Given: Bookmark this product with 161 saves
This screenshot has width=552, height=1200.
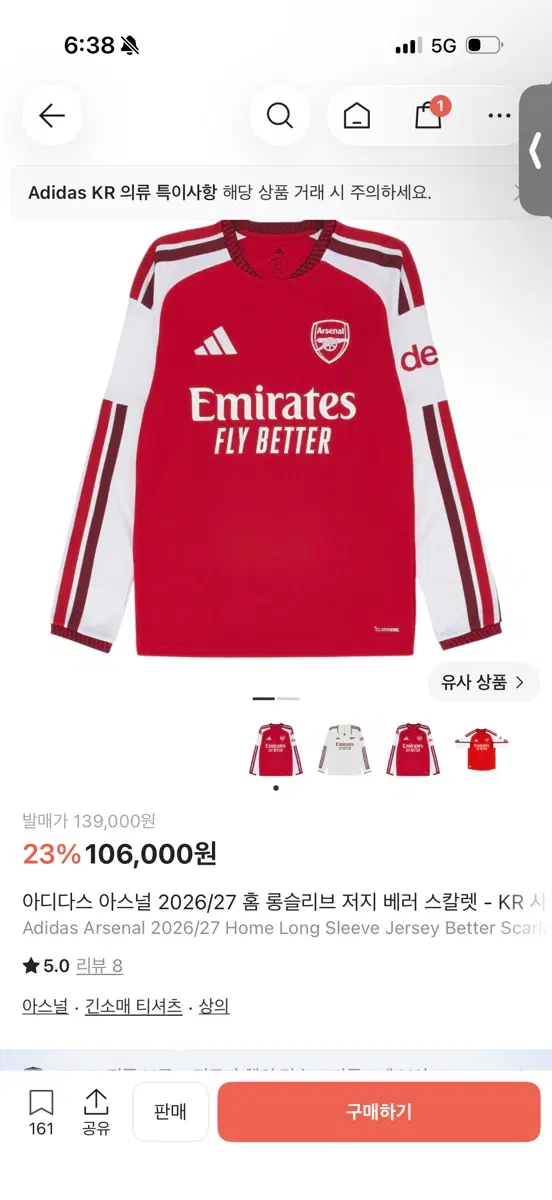Looking at the screenshot, I should point(41,1113).
